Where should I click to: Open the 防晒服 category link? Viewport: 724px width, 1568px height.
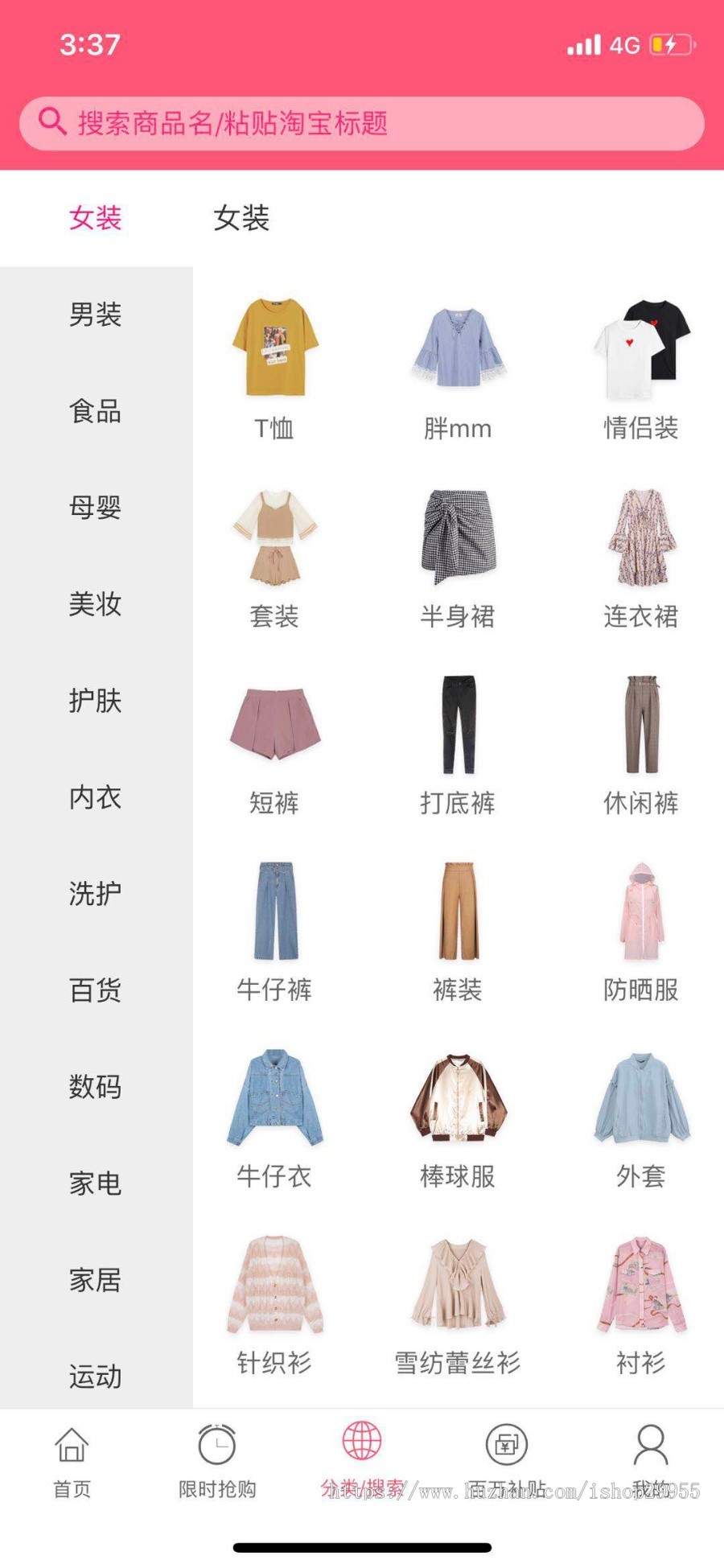641,990
